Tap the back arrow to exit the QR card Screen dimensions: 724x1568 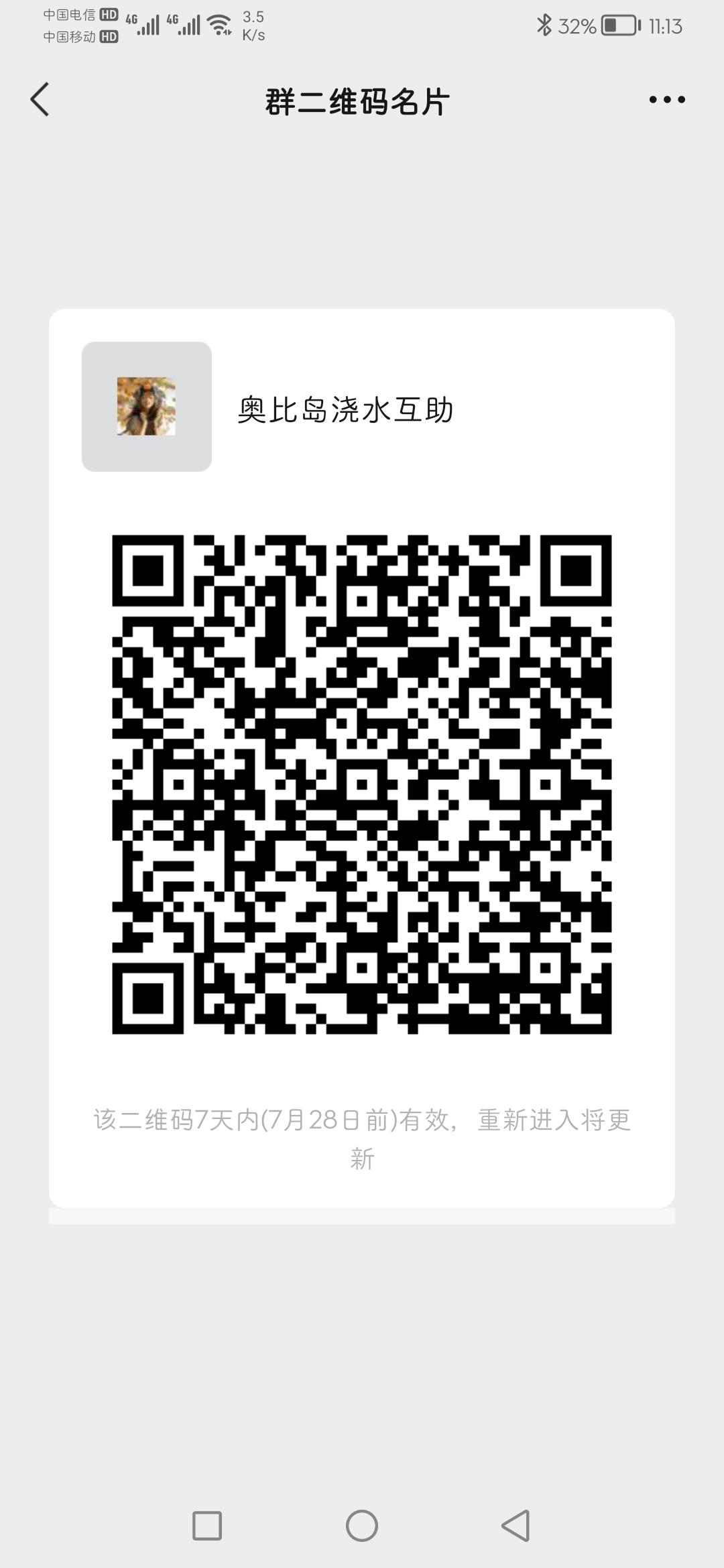(x=40, y=99)
